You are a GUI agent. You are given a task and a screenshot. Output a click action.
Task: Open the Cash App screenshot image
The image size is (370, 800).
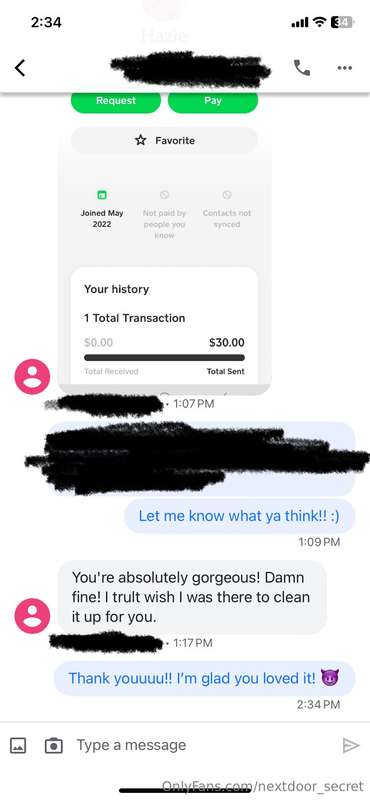click(x=164, y=243)
